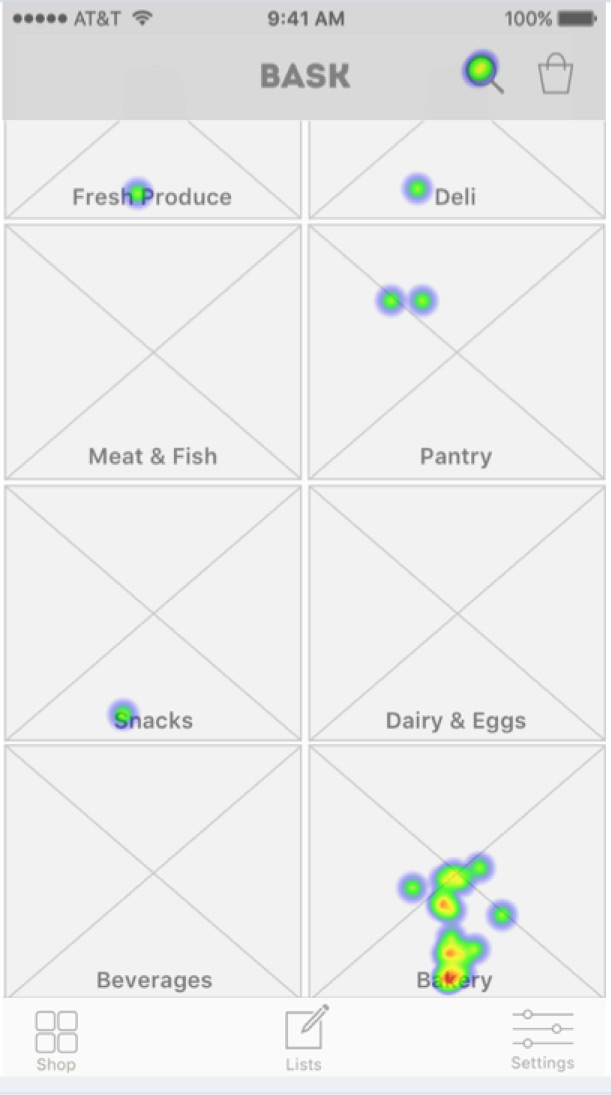The width and height of the screenshot is (611, 1095).
Task: View the Snacks category
Action: pos(153,613)
